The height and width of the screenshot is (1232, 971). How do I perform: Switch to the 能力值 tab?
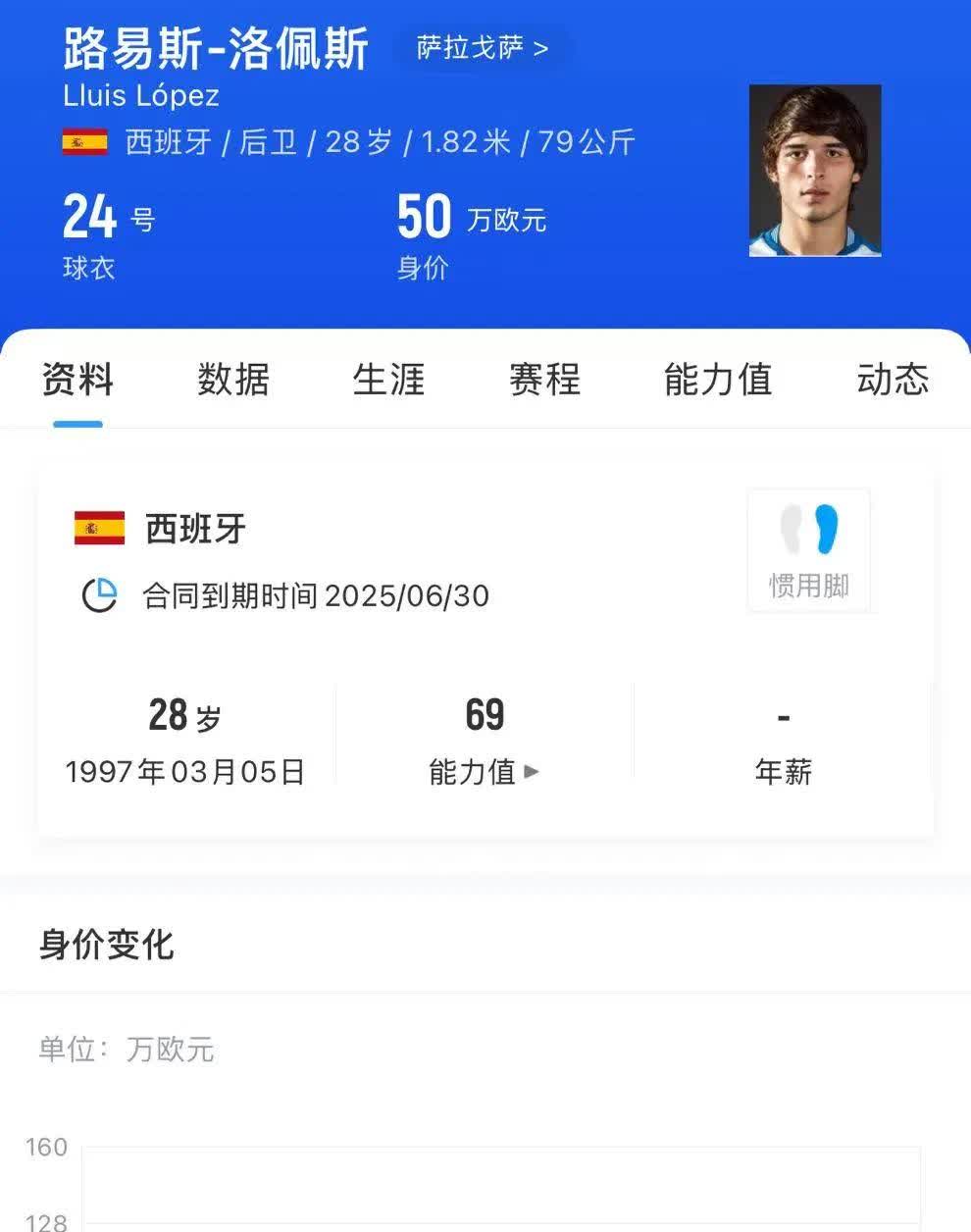pos(718,380)
